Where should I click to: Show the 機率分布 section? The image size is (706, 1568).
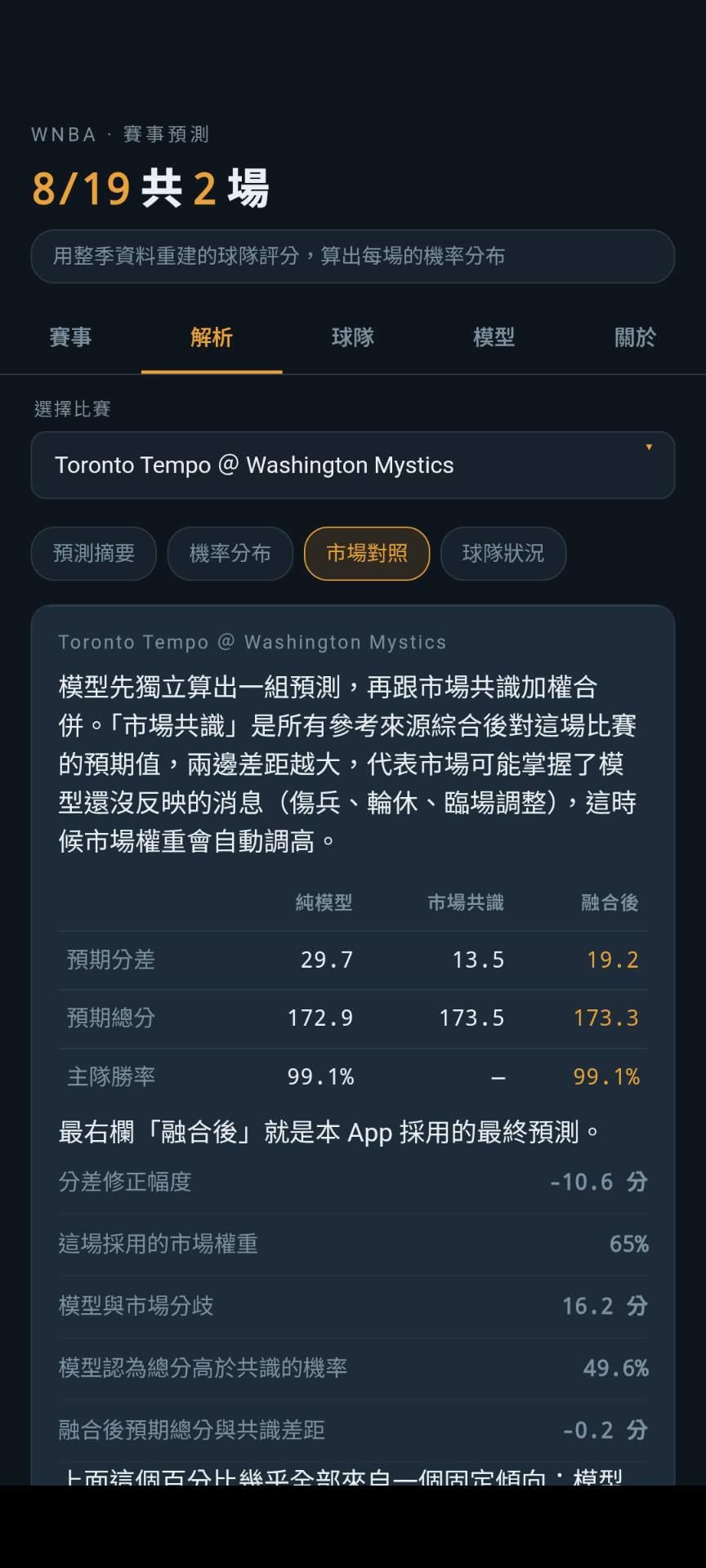[x=230, y=554]
